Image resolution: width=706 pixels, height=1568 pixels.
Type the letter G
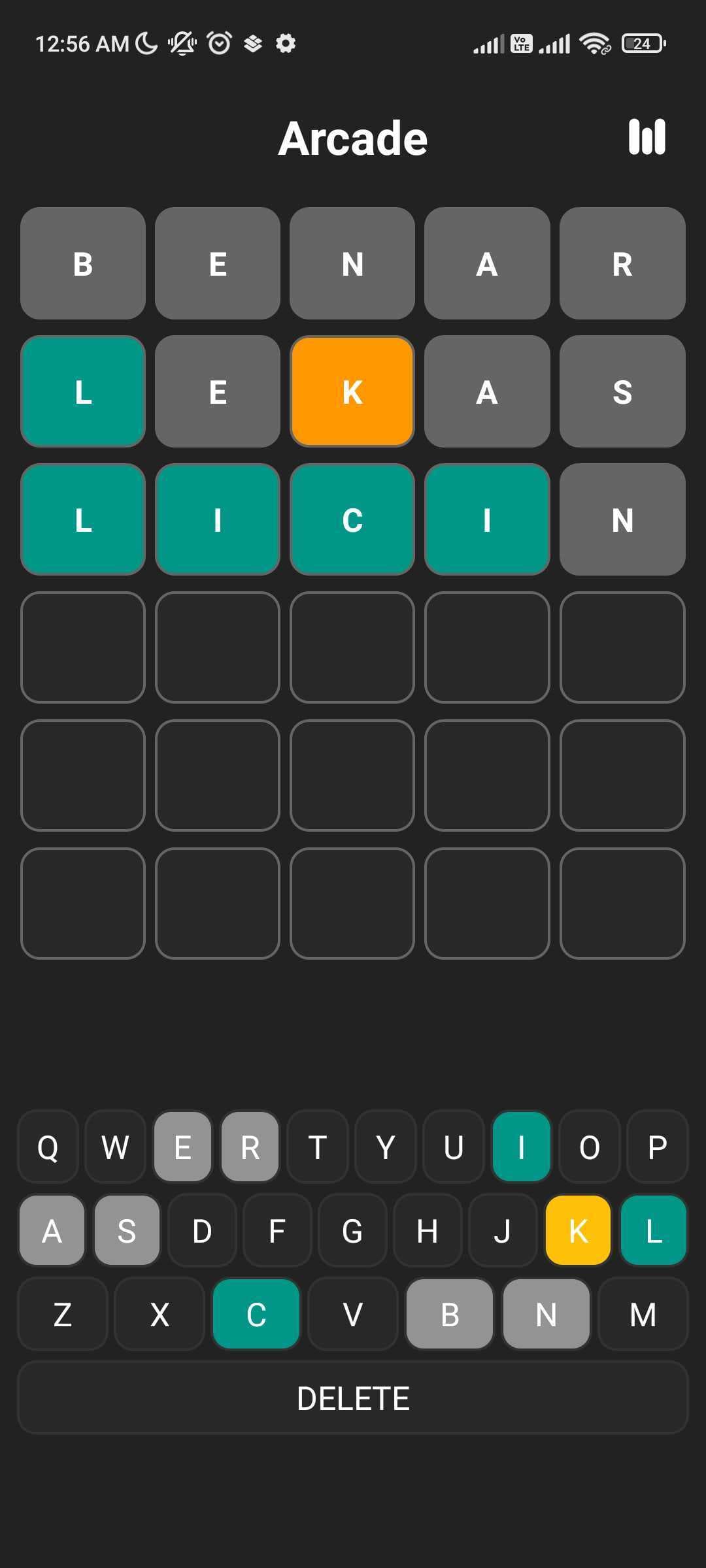[x=352, y=1231]
